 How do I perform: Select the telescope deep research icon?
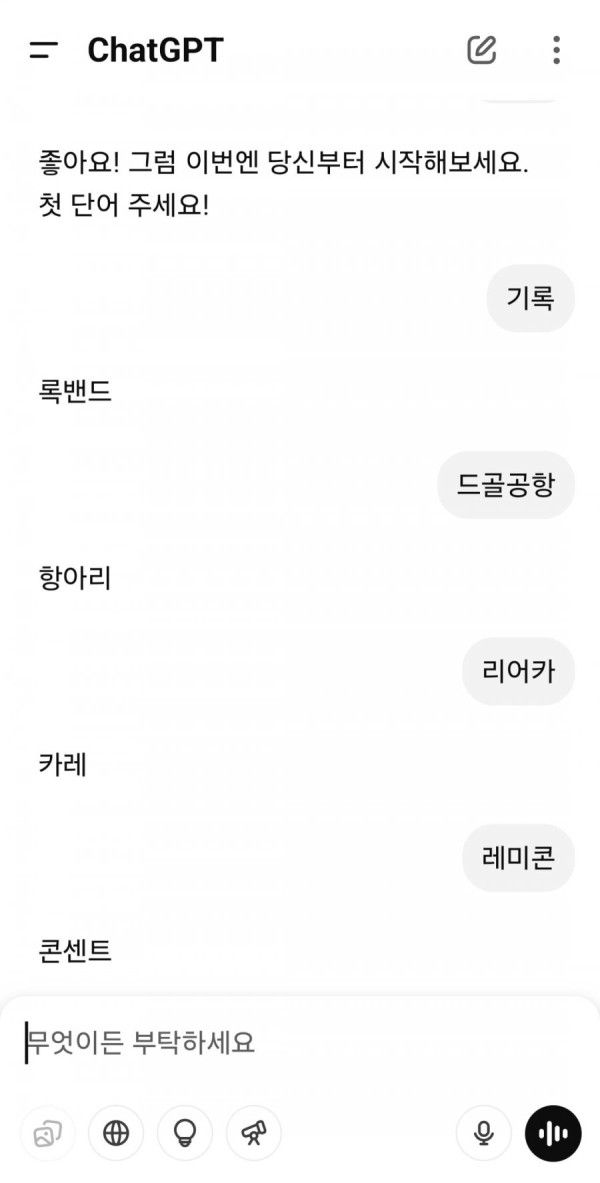click(x=254, y=1133)
